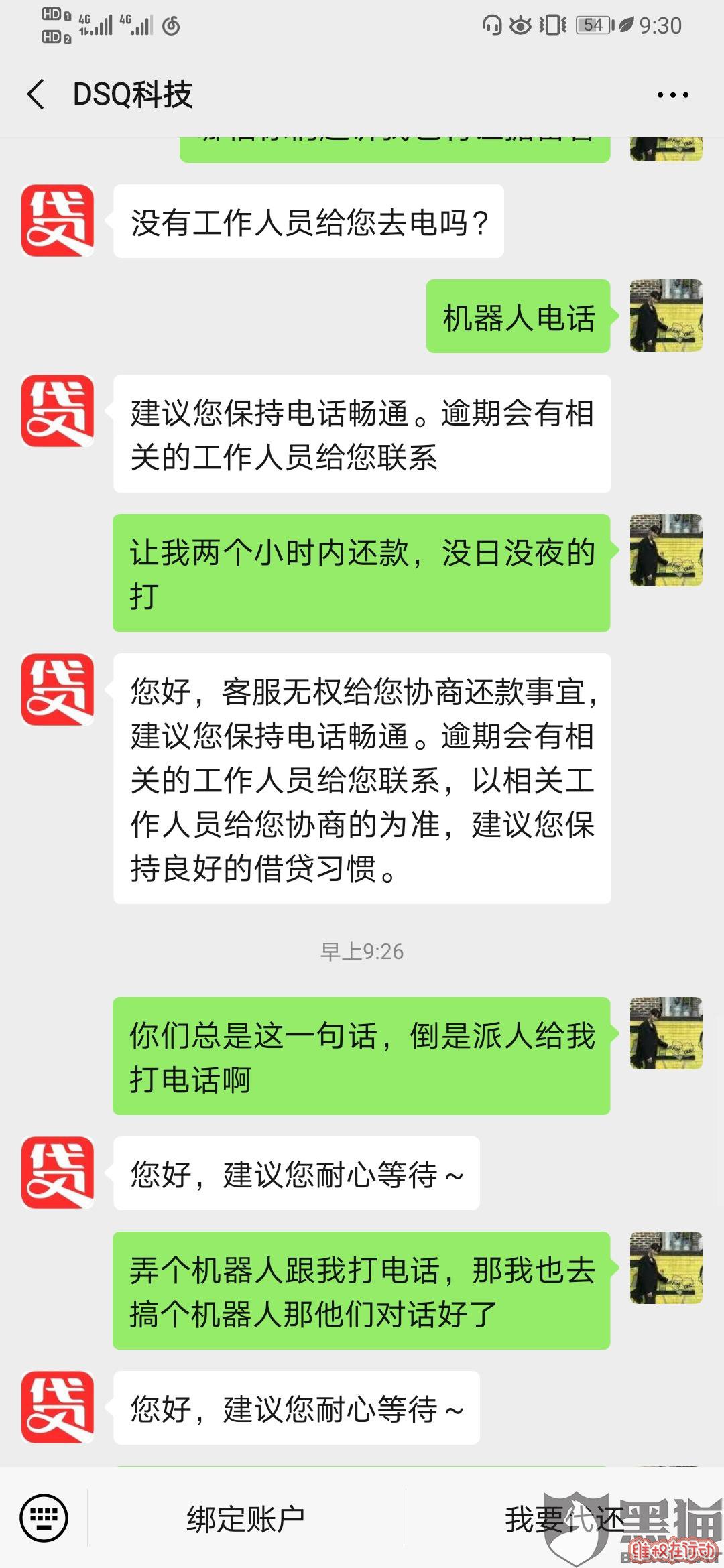Tap my avatar beside 机器人电话
This screenshot has width=724, height=1568.
(x=666, y=316)
